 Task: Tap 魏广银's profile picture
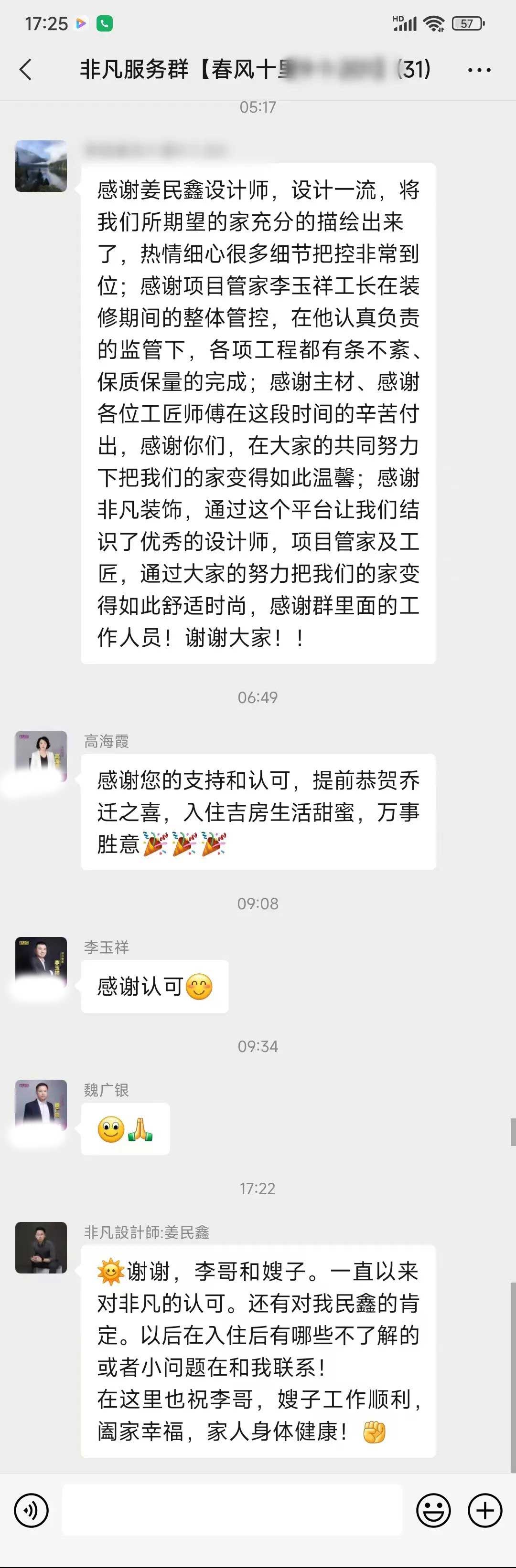click(41, 1105)
